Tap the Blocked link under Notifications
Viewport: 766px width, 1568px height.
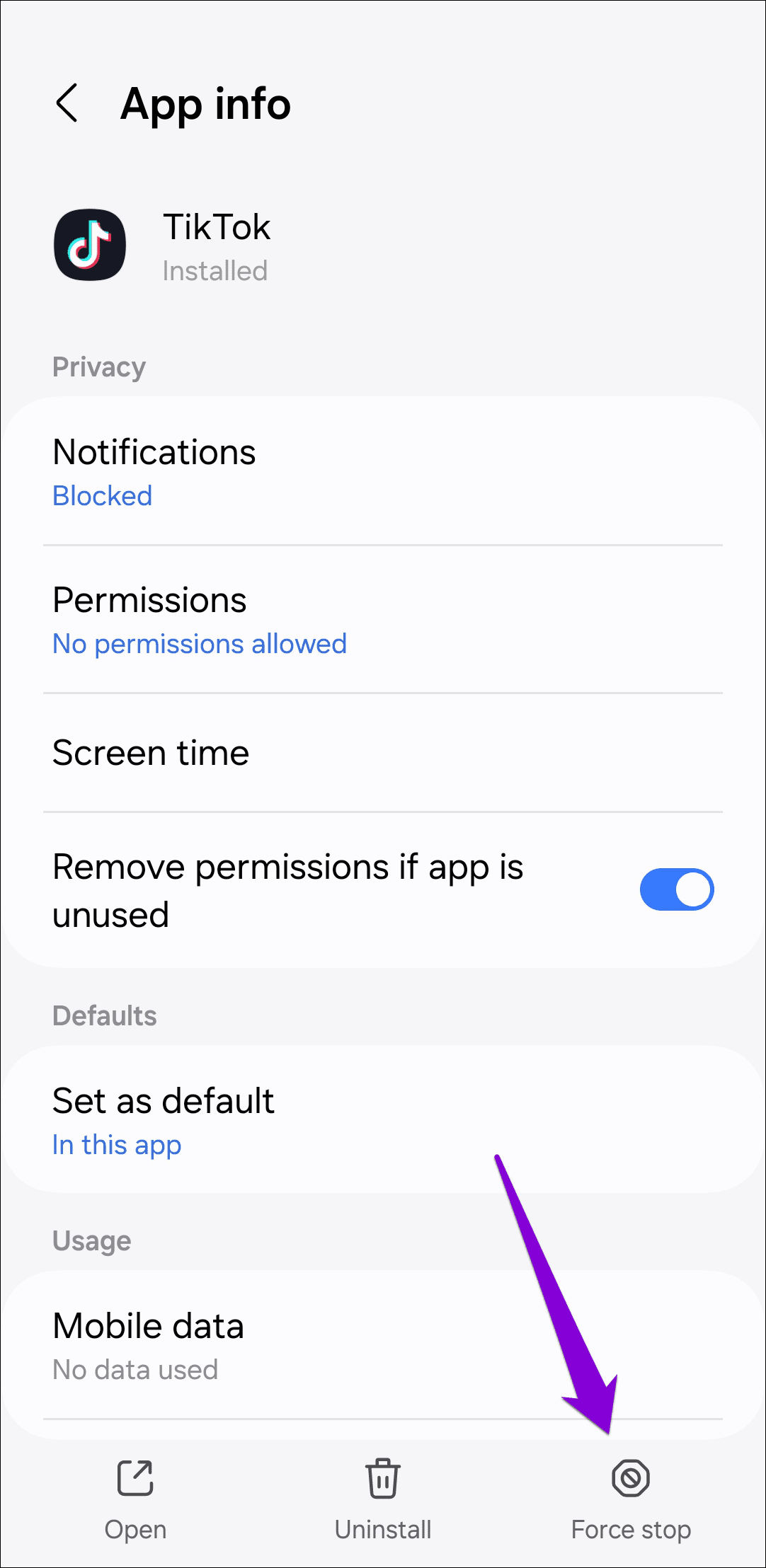(102, 495)
